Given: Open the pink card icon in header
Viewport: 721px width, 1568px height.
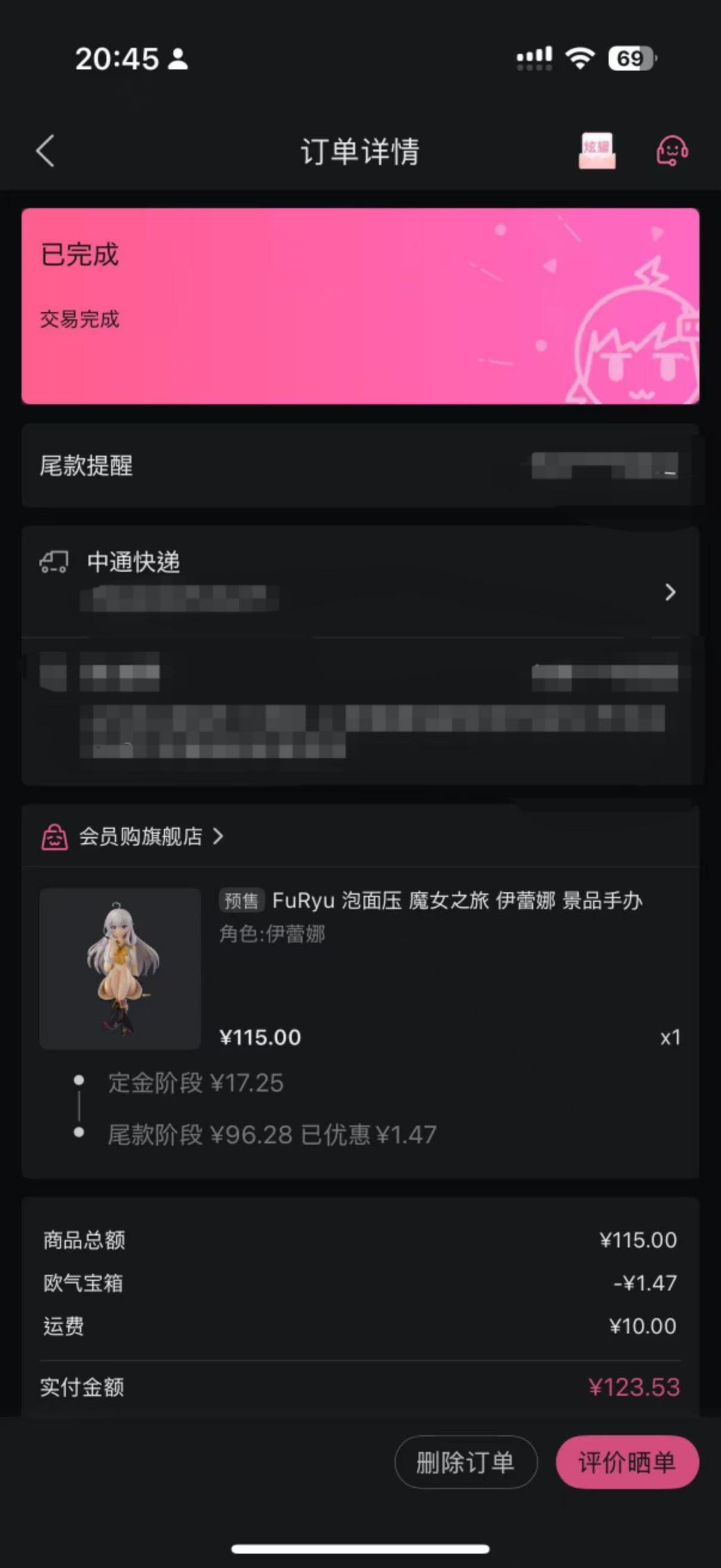Looking at the screenshot, I should tap(596, 150).
